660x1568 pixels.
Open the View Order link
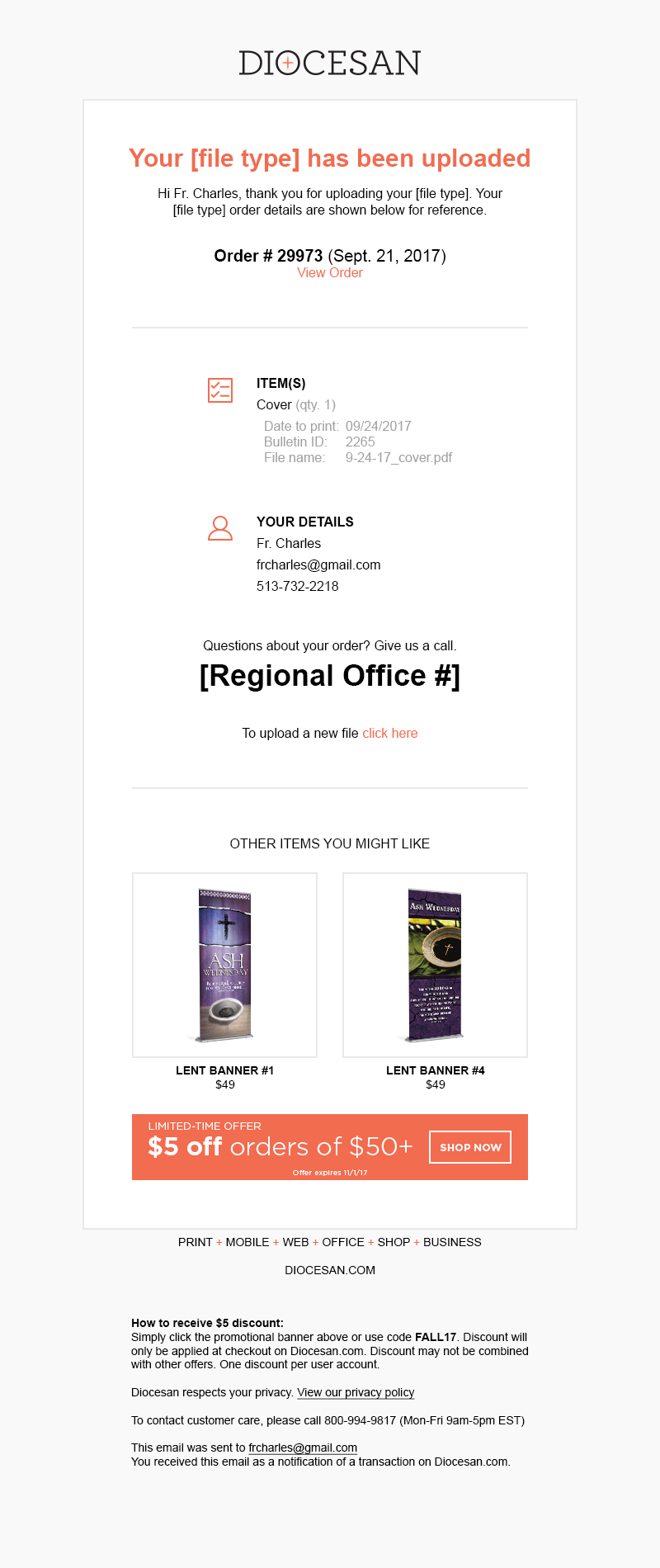[329, 273]
